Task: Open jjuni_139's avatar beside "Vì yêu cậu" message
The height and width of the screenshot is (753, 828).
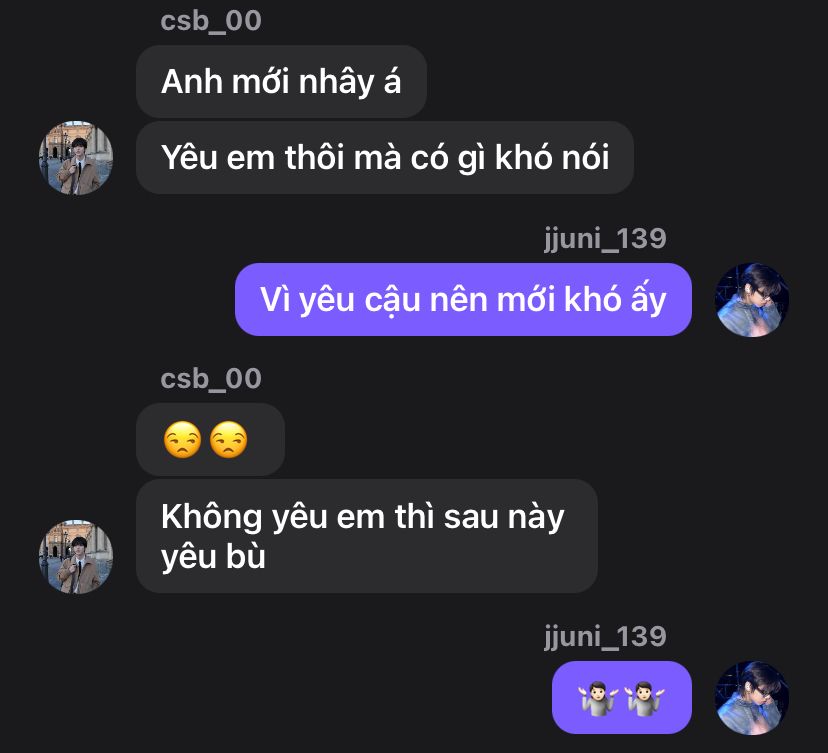Action: pos(752,300)
